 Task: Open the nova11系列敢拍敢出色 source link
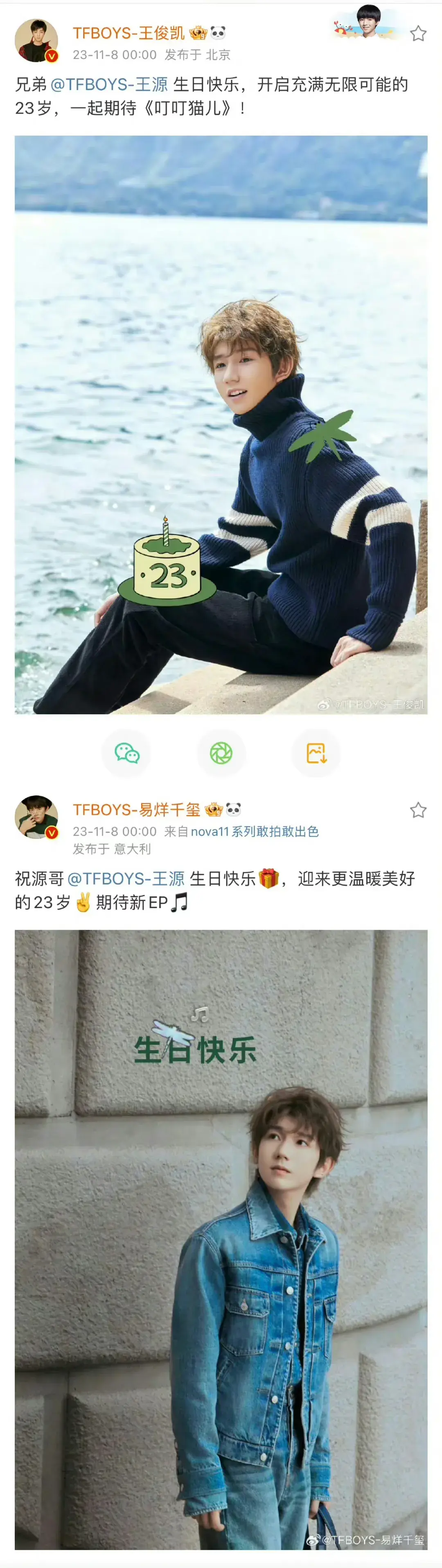(x=254, y=832)
